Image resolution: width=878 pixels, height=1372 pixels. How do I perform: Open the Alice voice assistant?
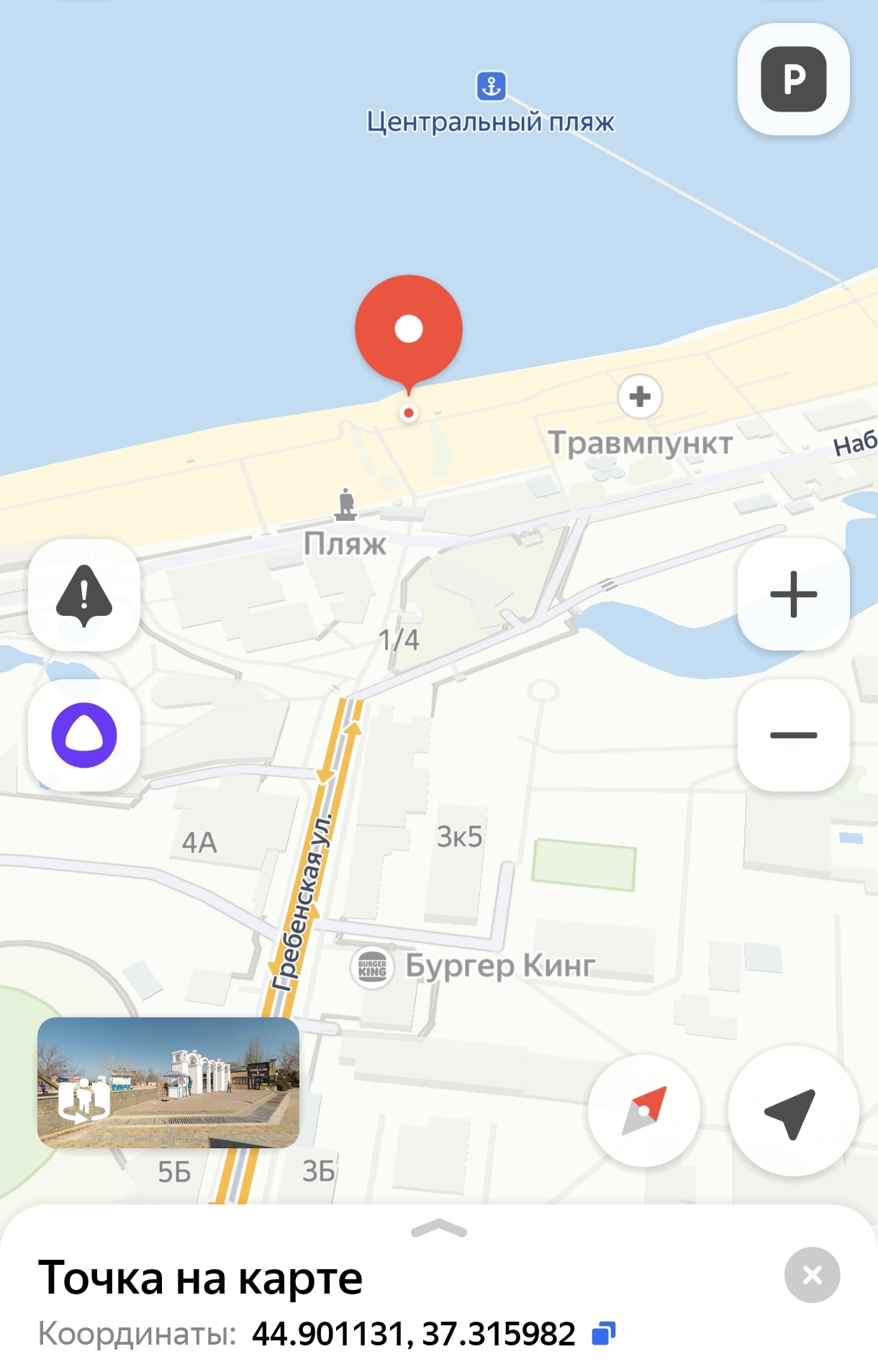point(84,735)
